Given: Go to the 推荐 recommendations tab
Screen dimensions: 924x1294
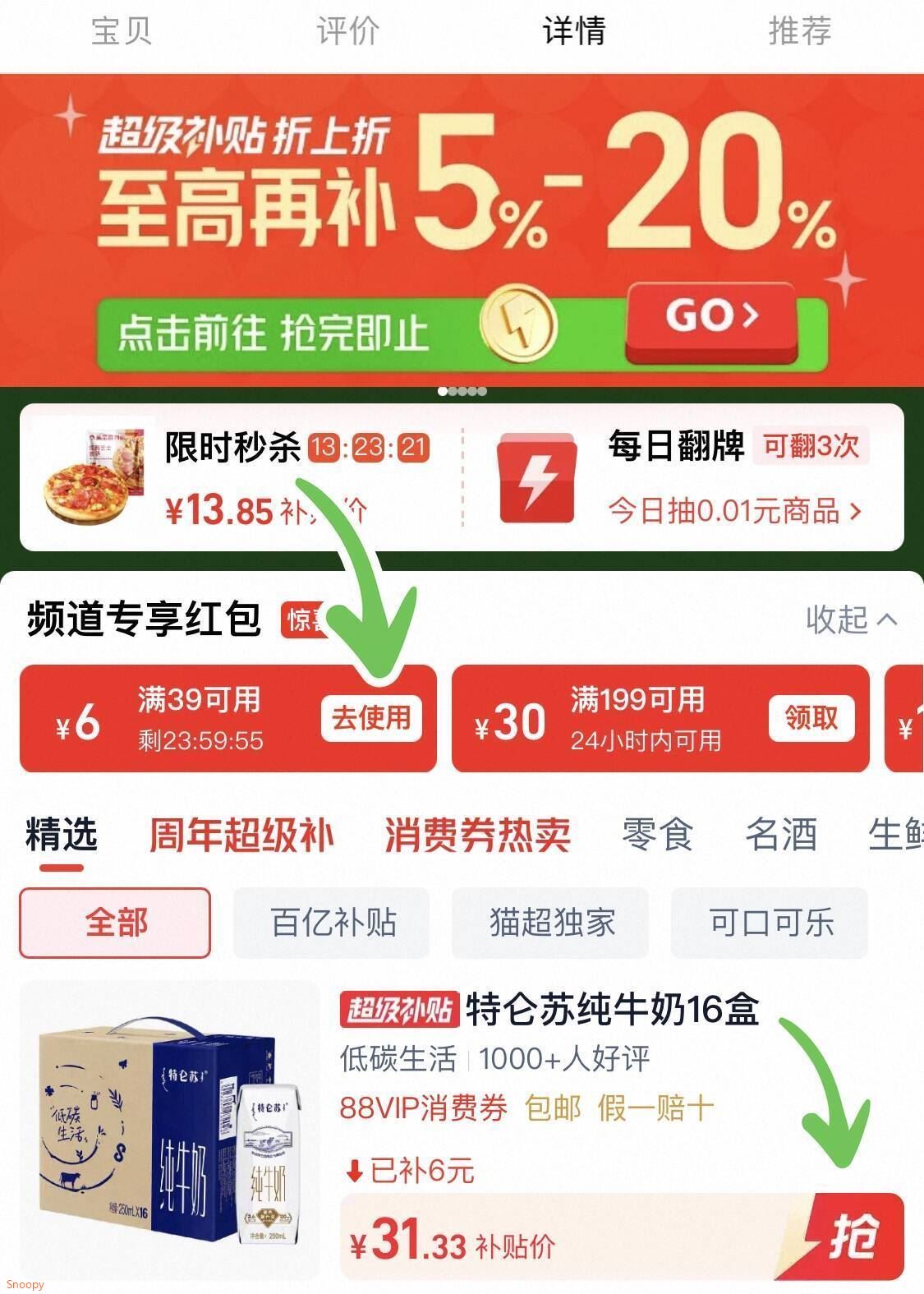Looking at the screenshot, I should point(799,31).
